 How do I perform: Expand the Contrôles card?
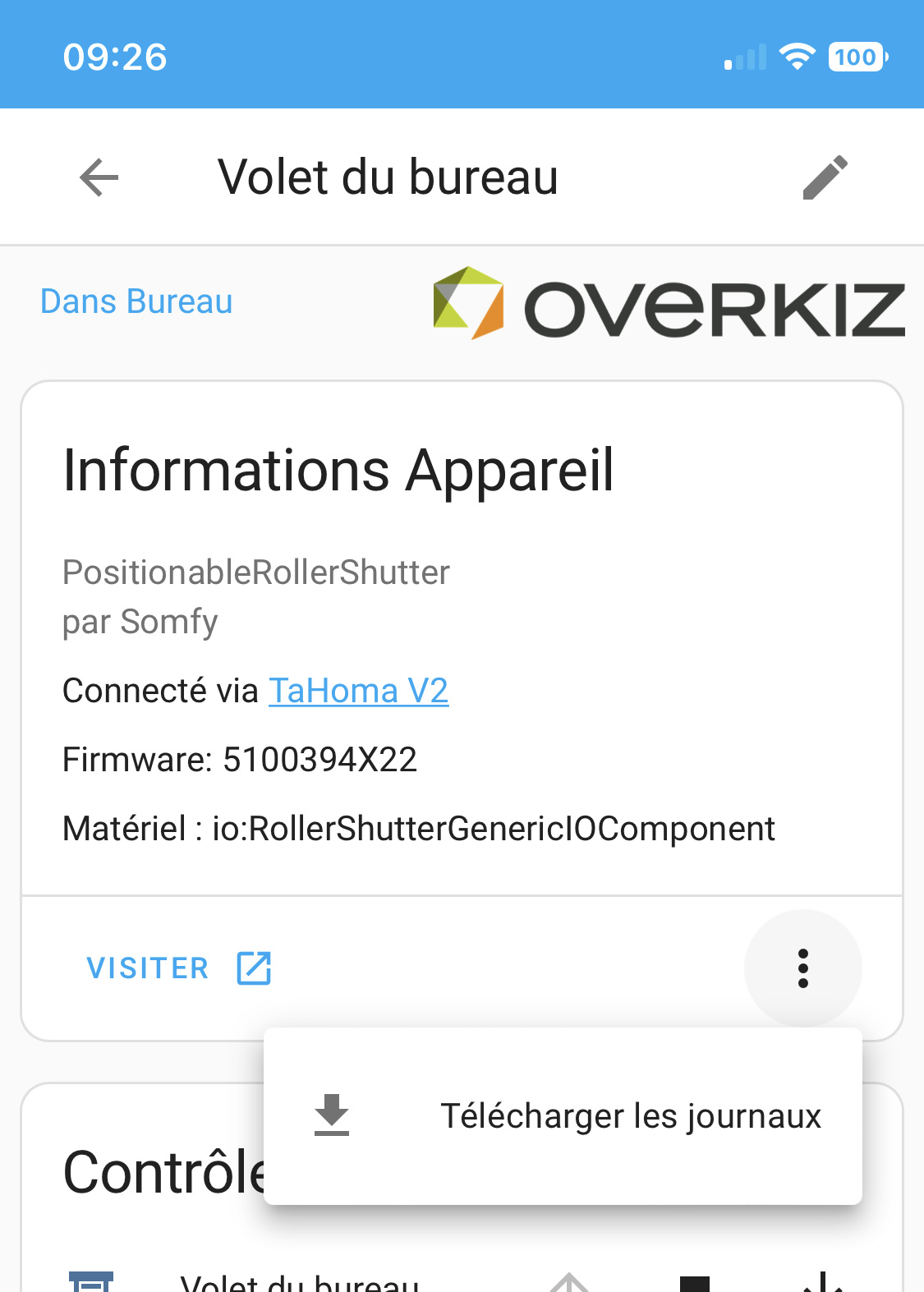(x=164, y=1172)
